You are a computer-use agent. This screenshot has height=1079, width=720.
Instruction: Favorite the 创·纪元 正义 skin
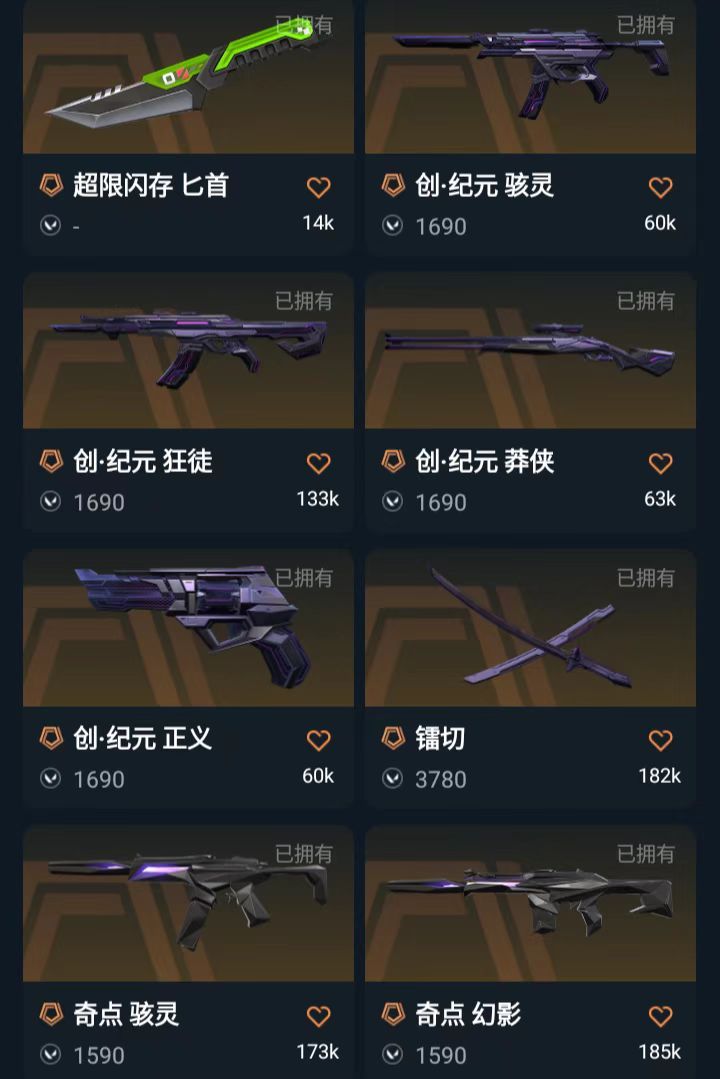pyautogui.click(x=318, y=740)
